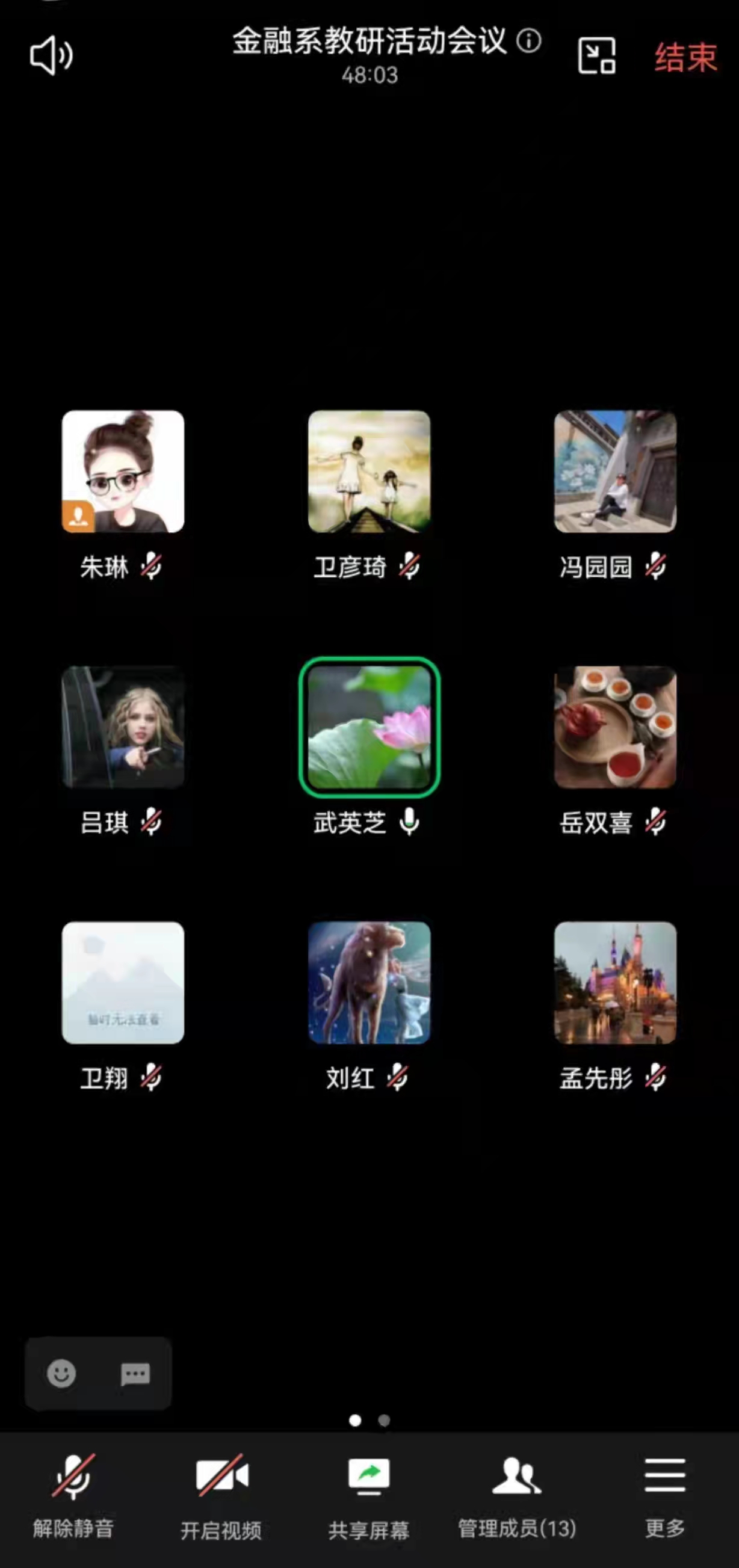This screenshot has width=739, height=1568.
Task: Select participant tile 冯园园
Action: 614,472
